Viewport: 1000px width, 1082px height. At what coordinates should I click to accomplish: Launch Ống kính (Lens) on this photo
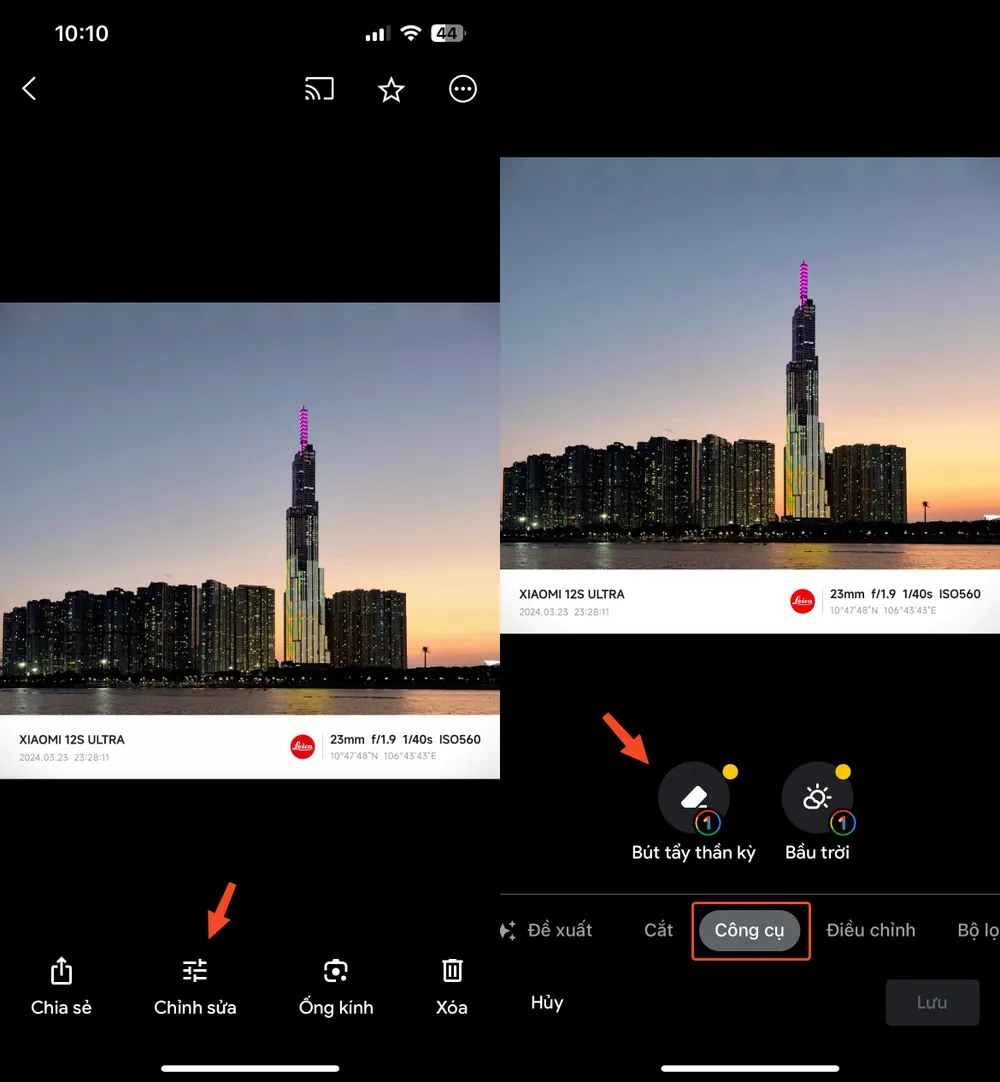pyautogui.click(x=336, y=985)
